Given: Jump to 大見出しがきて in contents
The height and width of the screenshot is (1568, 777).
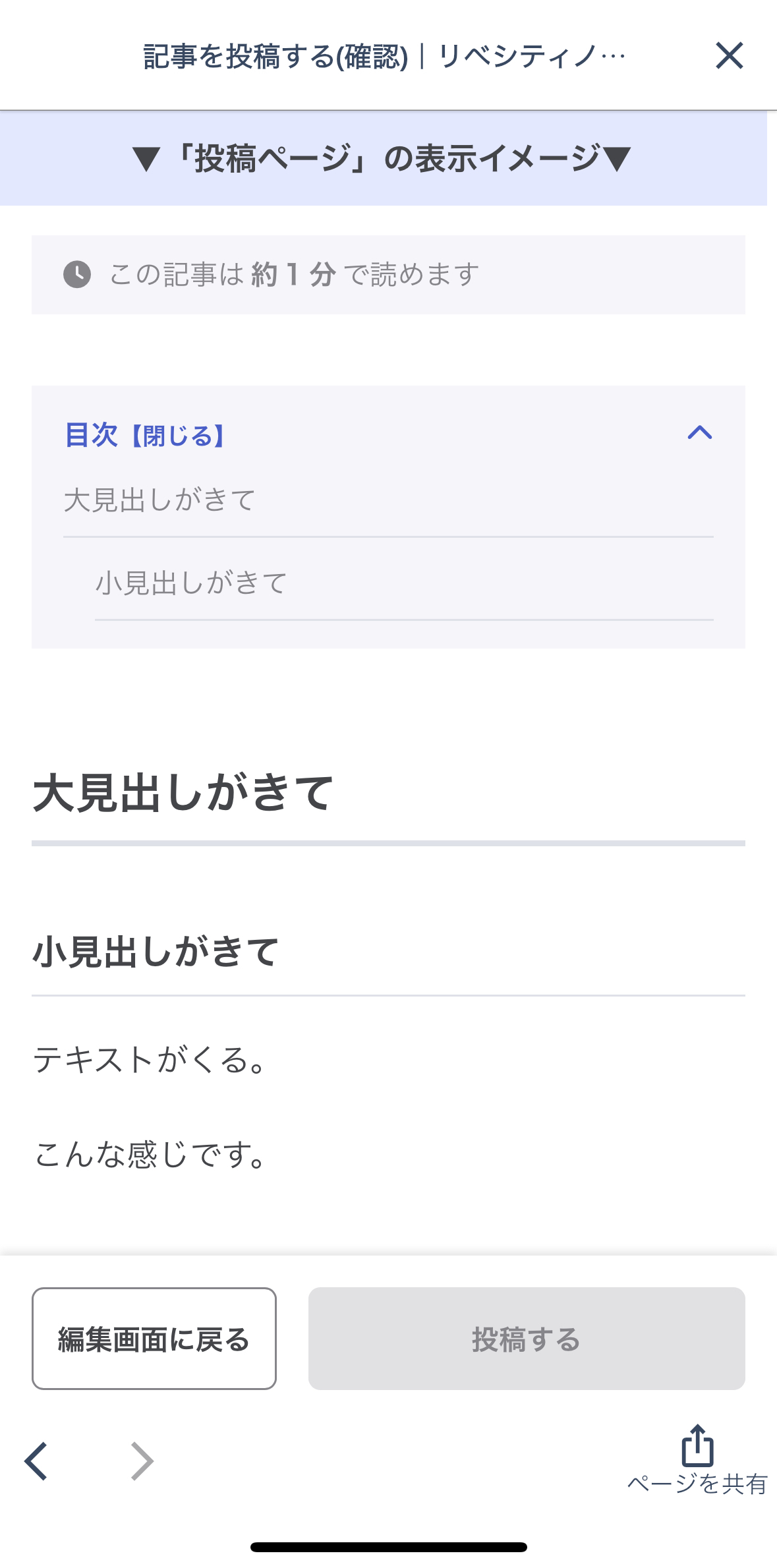Looking at the screenshot, I should pos(159,500).
